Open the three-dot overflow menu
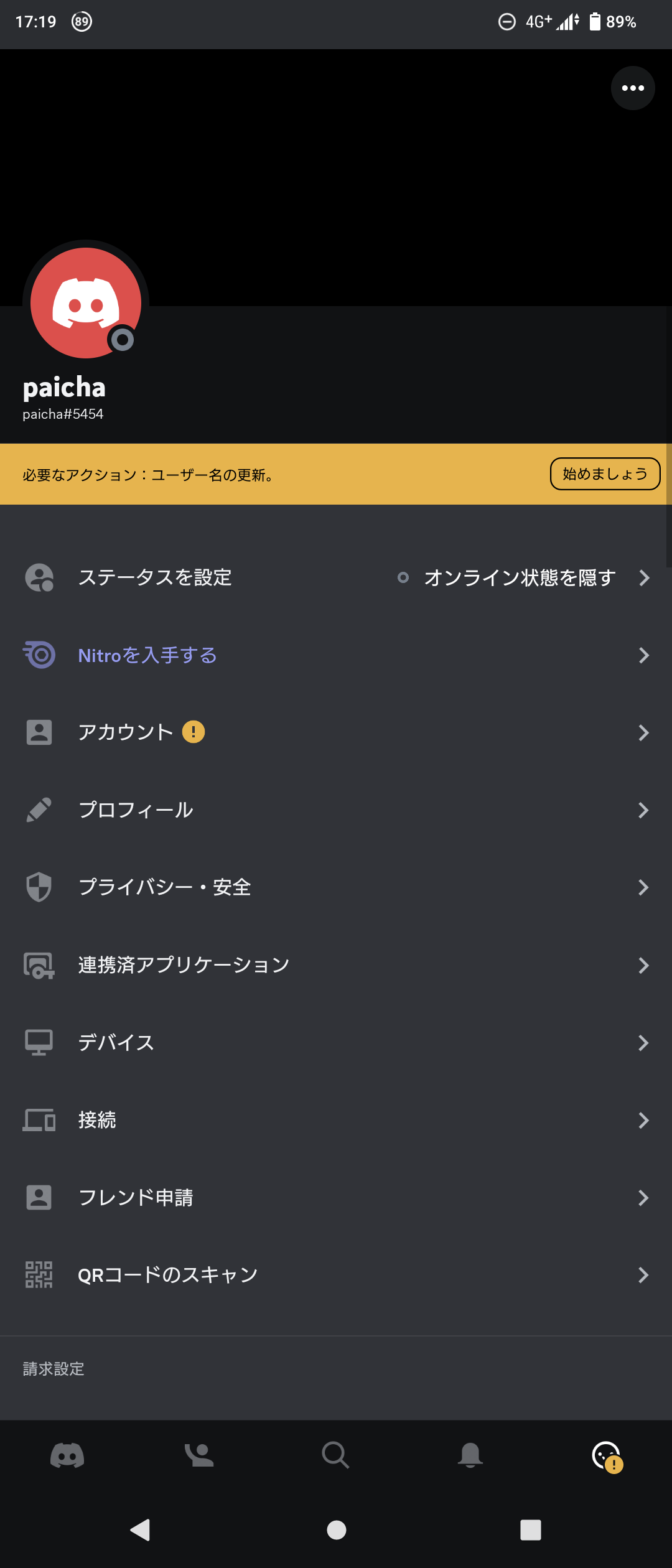 [x=632, y=88]
